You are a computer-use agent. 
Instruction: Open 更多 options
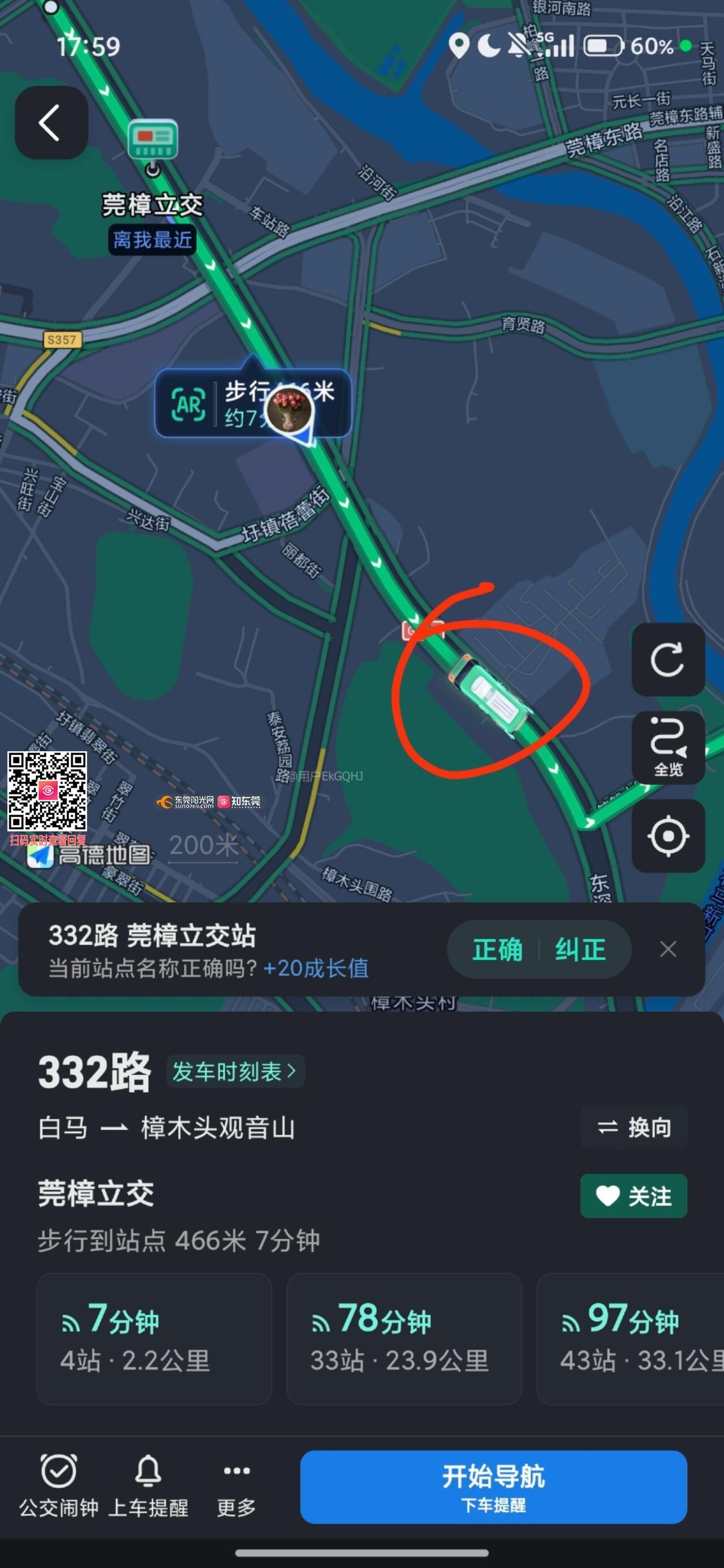pos(236,1485)
